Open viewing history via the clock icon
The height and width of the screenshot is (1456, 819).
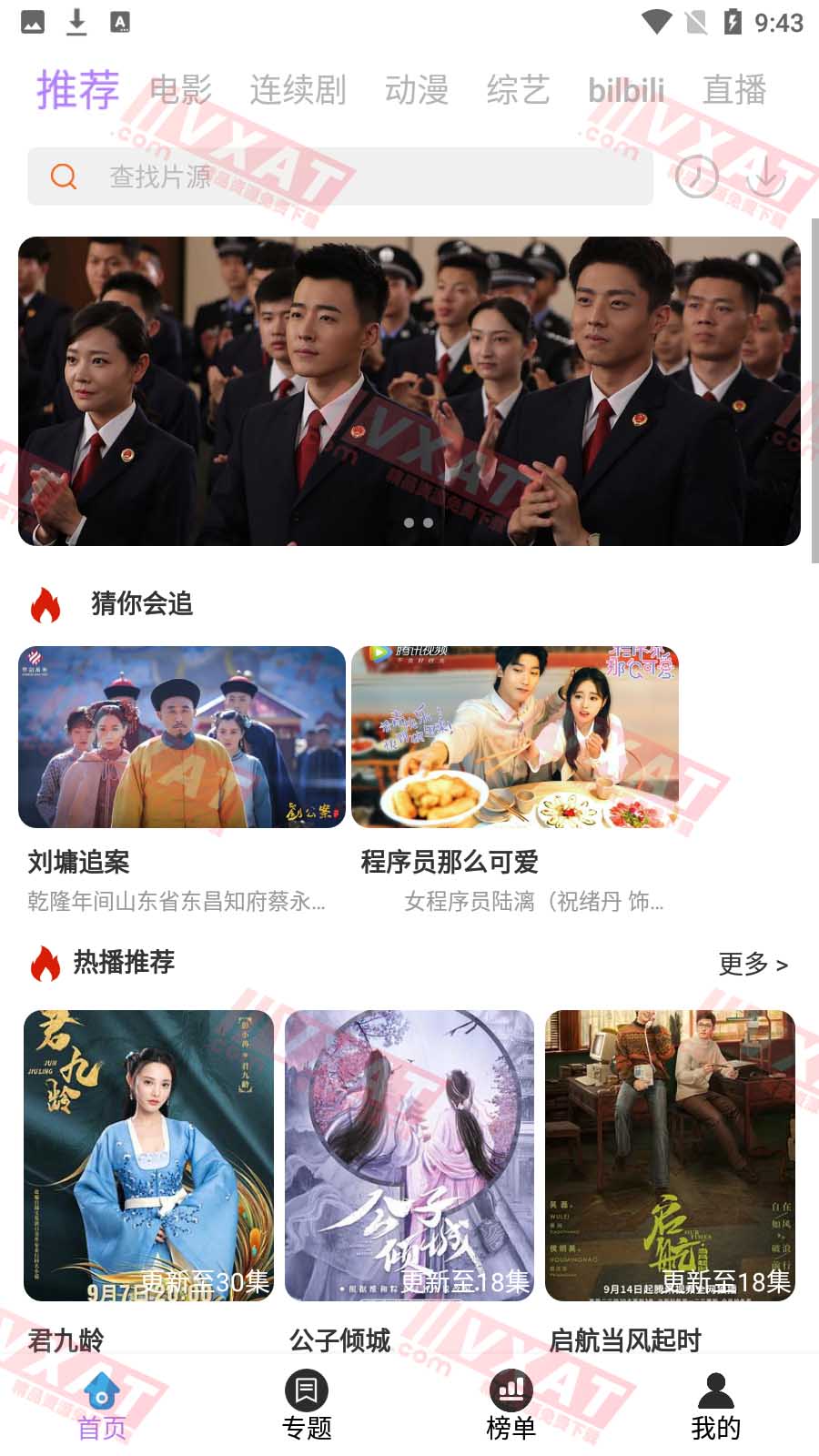[695, 177]
